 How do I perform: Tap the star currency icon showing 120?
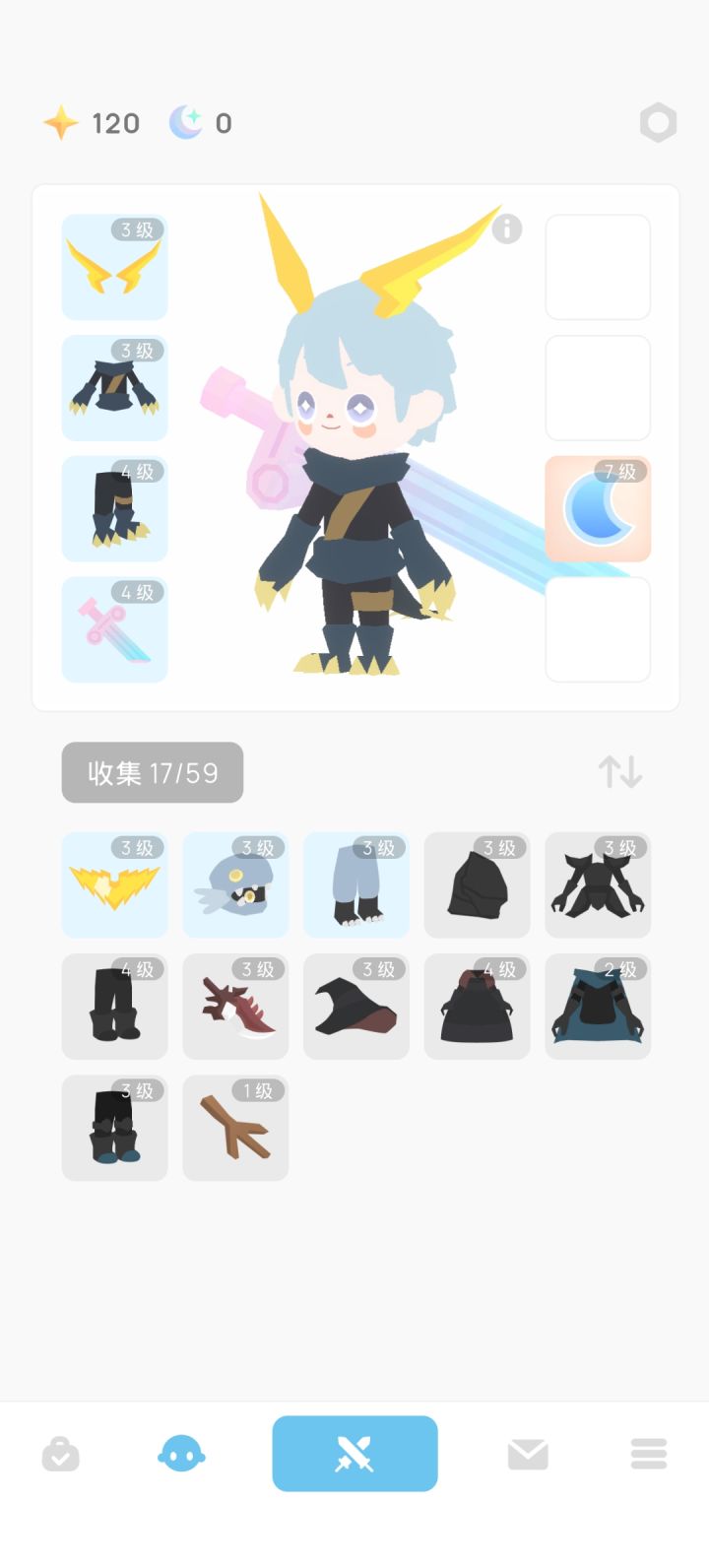point(61,122)
